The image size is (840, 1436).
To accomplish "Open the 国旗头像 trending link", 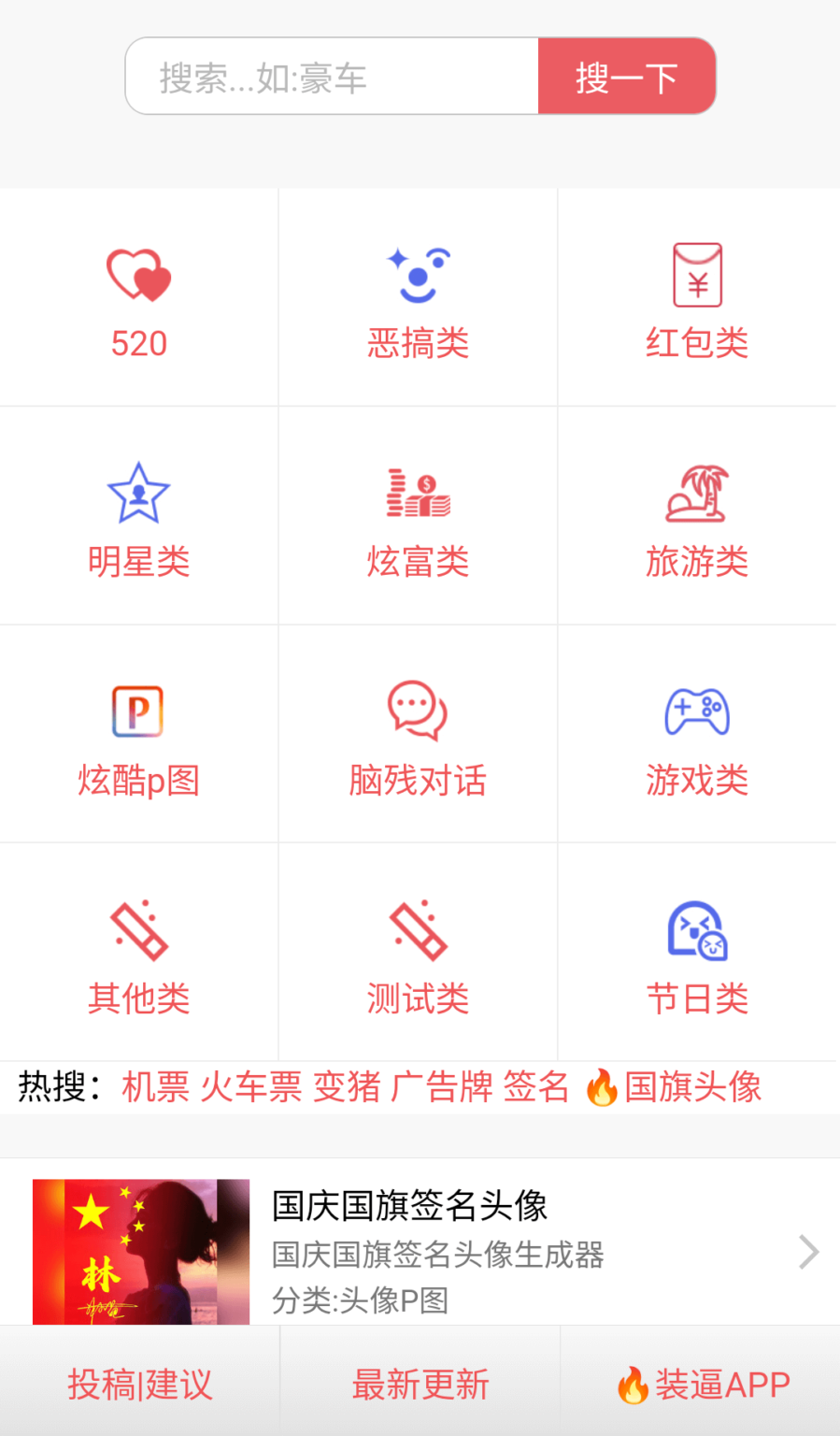I will pyautogui.click(x=691, y=1087).
